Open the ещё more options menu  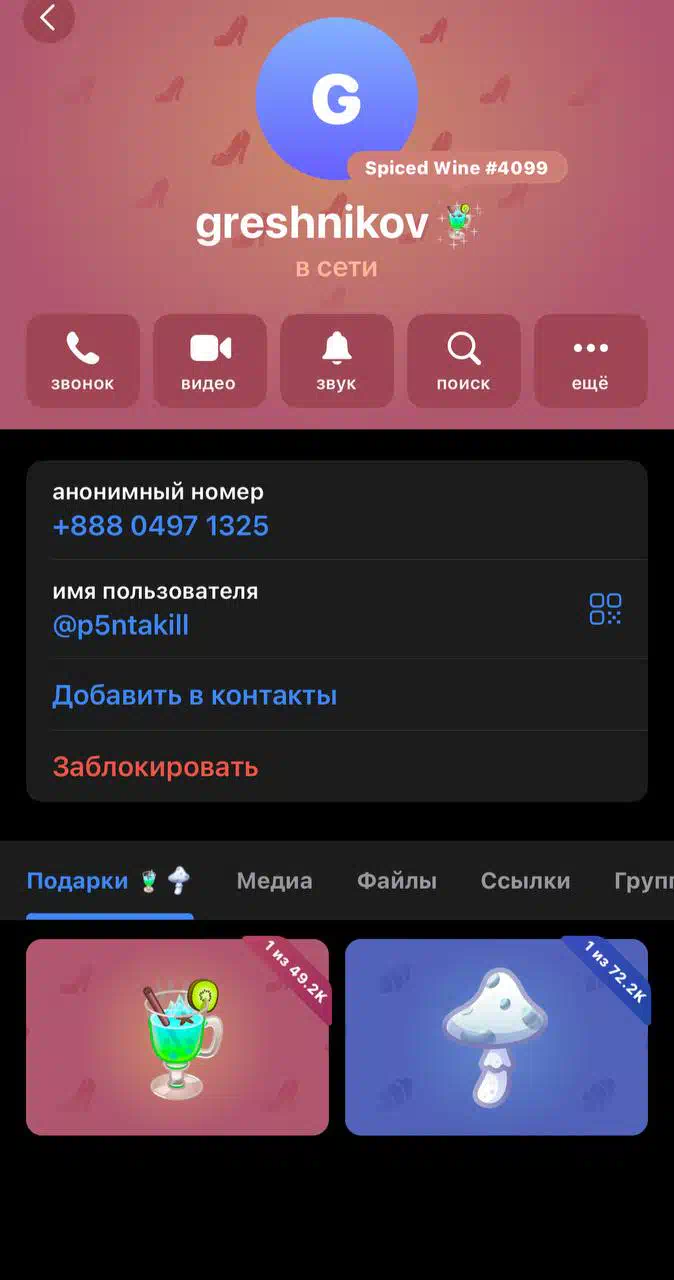click(x=591, y=361)
